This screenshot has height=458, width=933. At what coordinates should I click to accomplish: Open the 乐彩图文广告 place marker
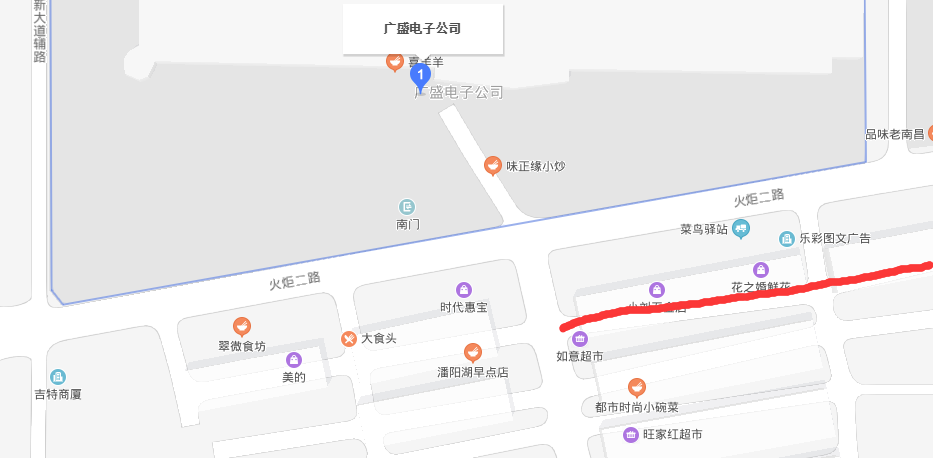point(787,238)
